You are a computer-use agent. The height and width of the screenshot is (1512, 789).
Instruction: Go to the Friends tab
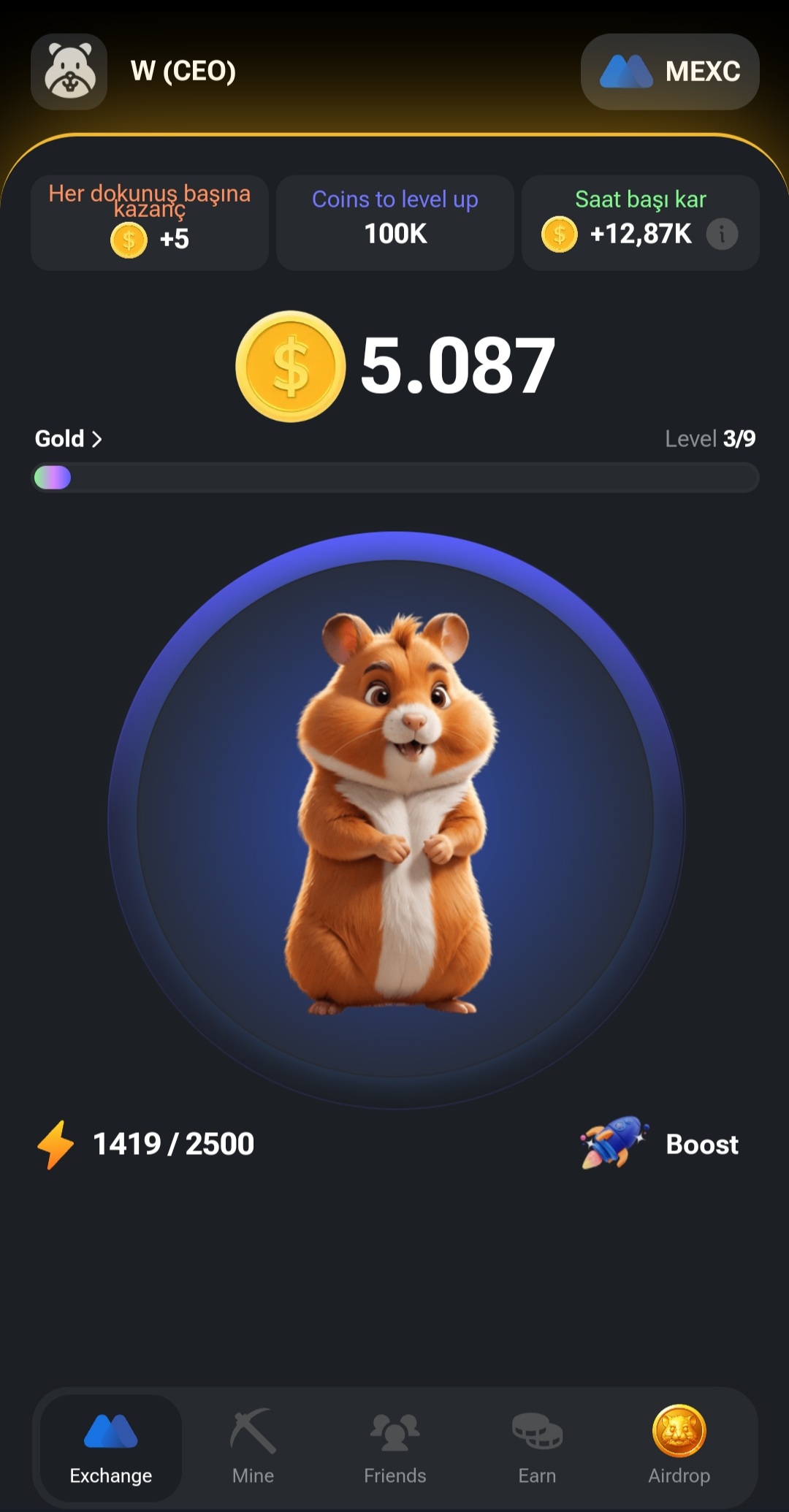click(394, 1446)
